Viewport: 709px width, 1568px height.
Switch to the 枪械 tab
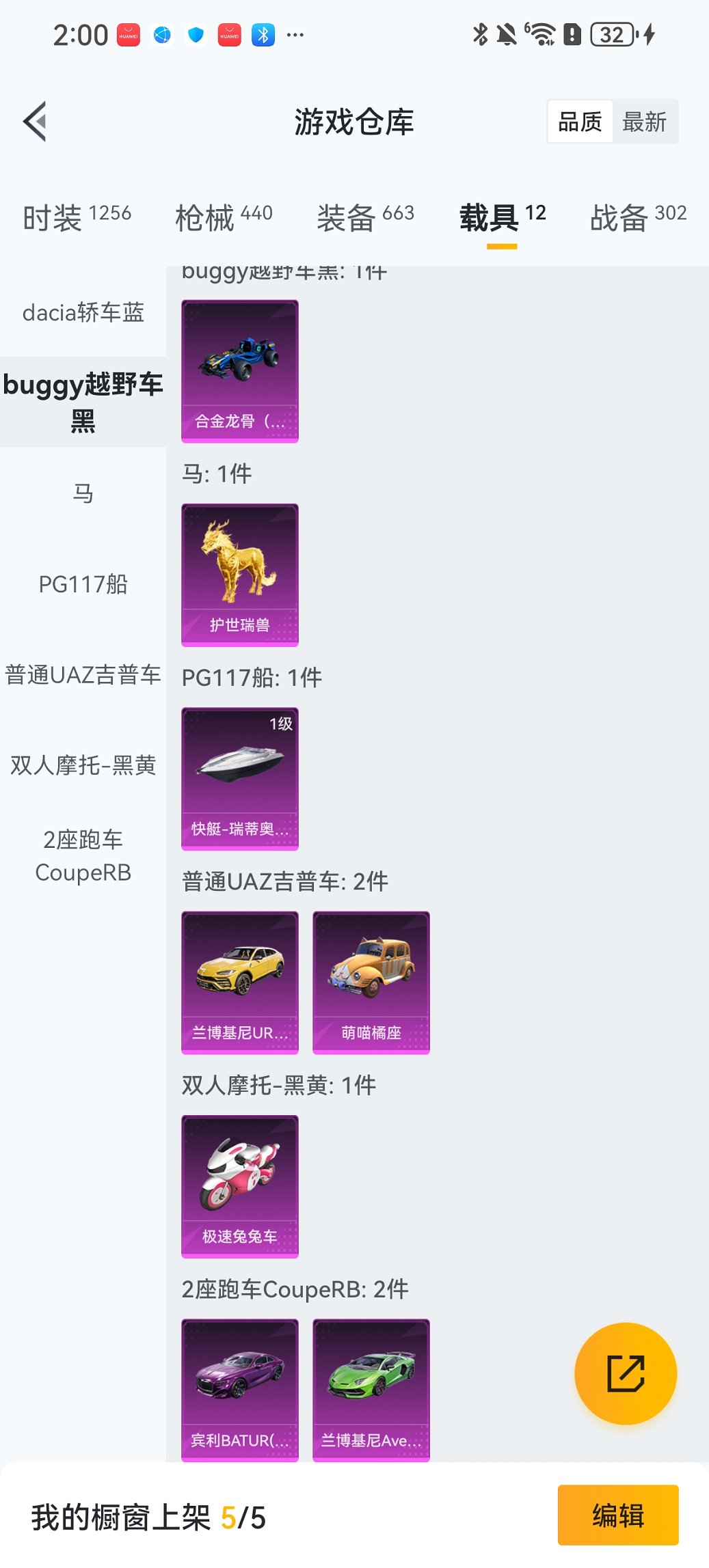[224, 217]
